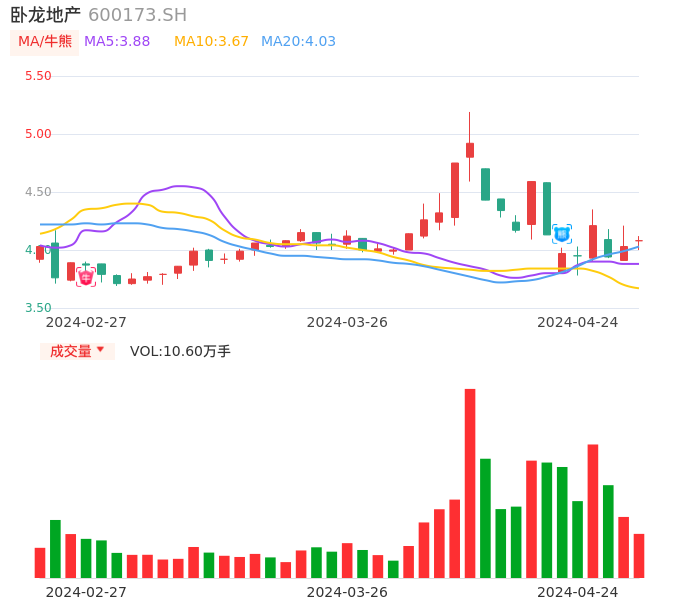Expand the 成交量 indicator dropdown
The height and width of the screenshot is (606, 686).
pos(78,351)
